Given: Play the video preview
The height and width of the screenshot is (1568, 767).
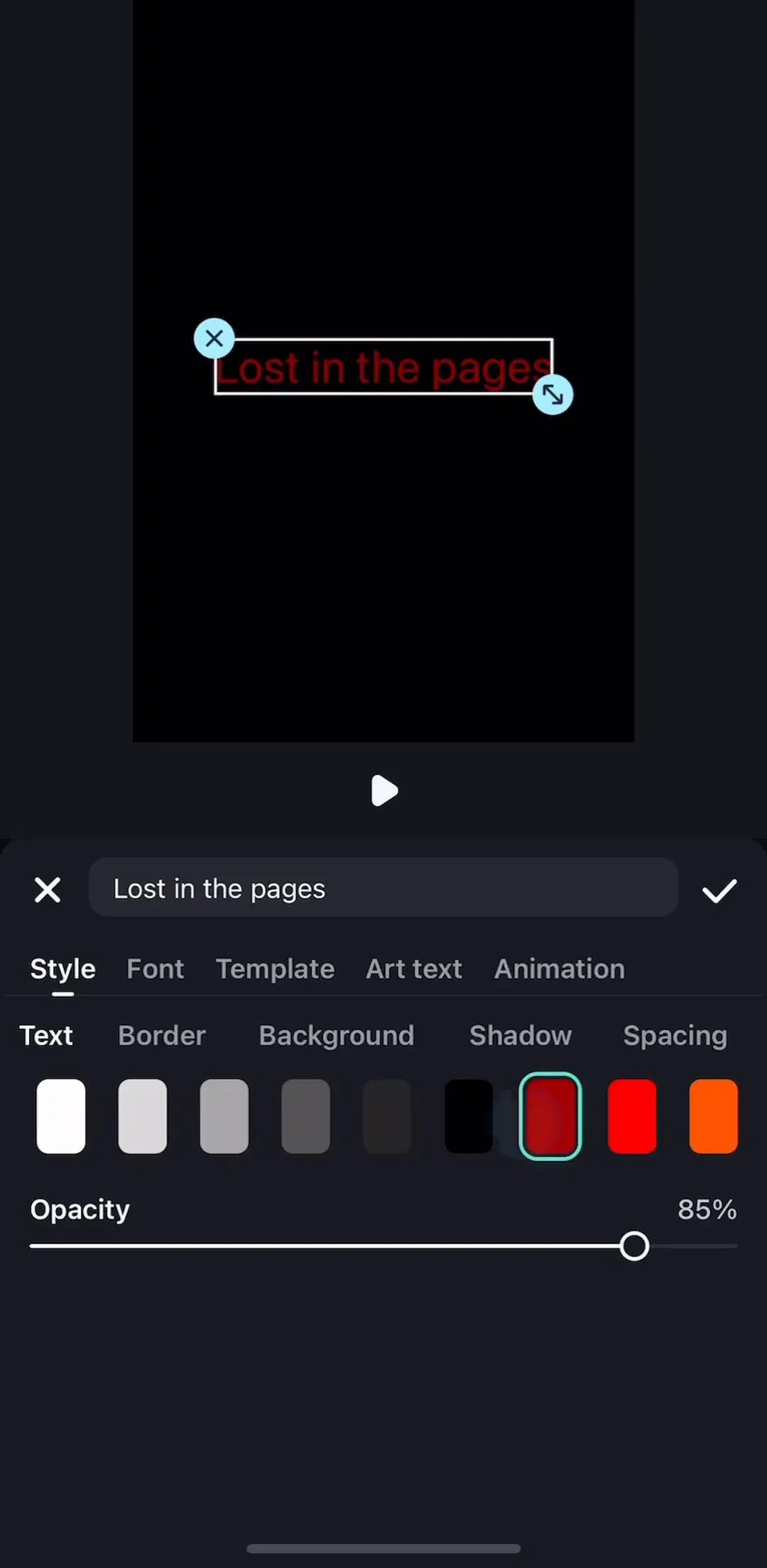Looking at the screenshot, I should pos(384,790).
